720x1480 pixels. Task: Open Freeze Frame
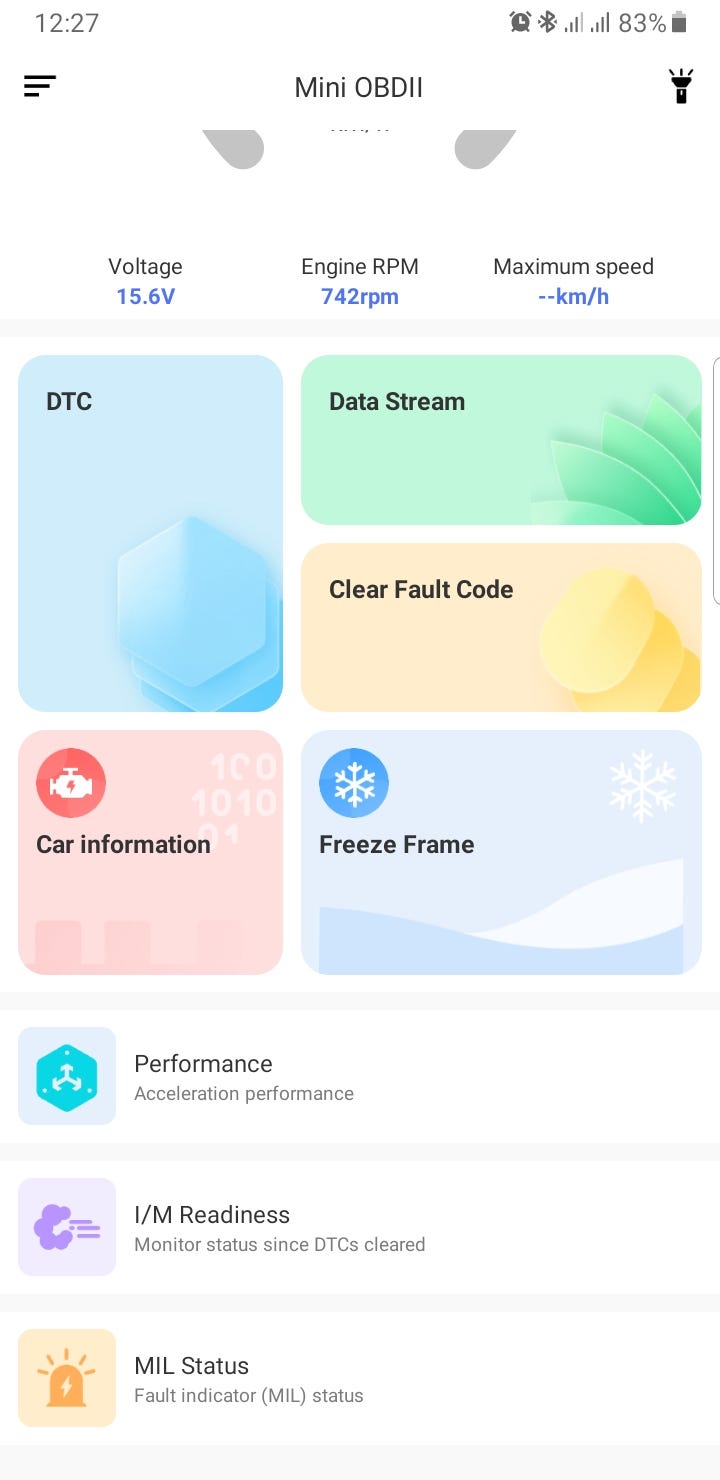[500, 851]
